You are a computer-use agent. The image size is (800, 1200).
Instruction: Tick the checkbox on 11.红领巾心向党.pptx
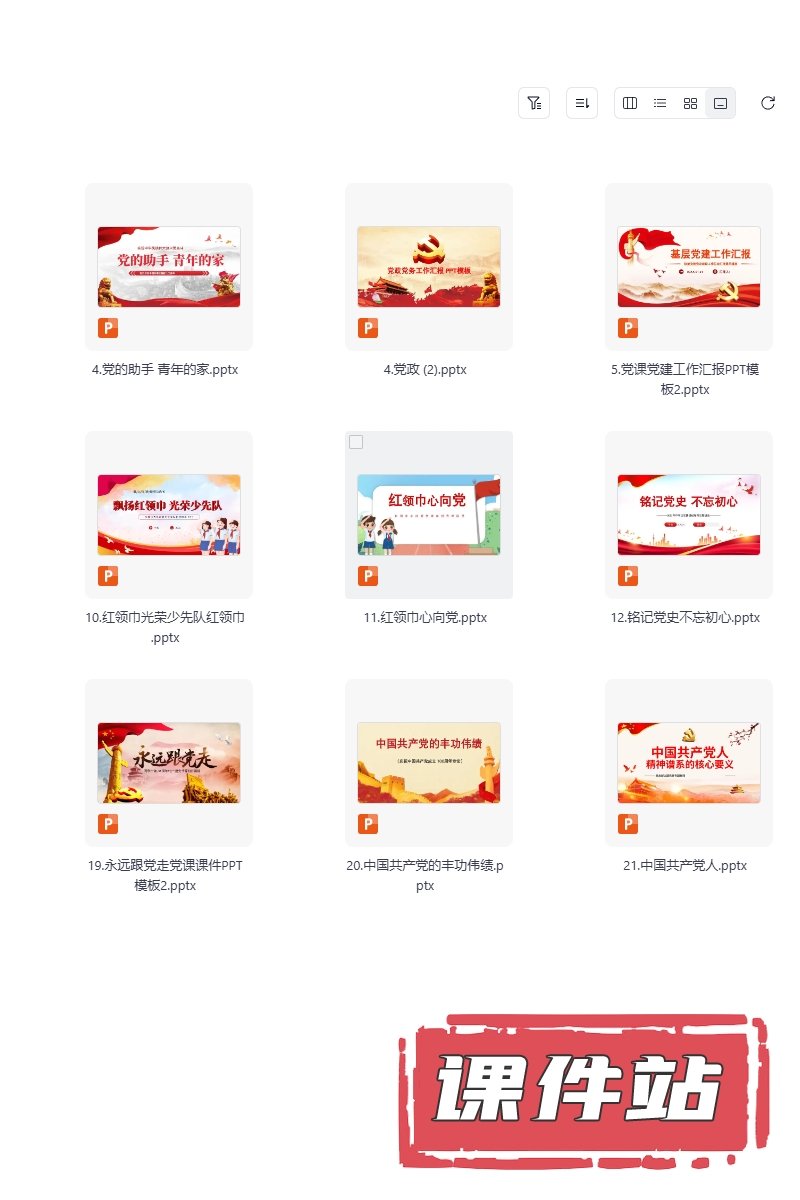356,442
